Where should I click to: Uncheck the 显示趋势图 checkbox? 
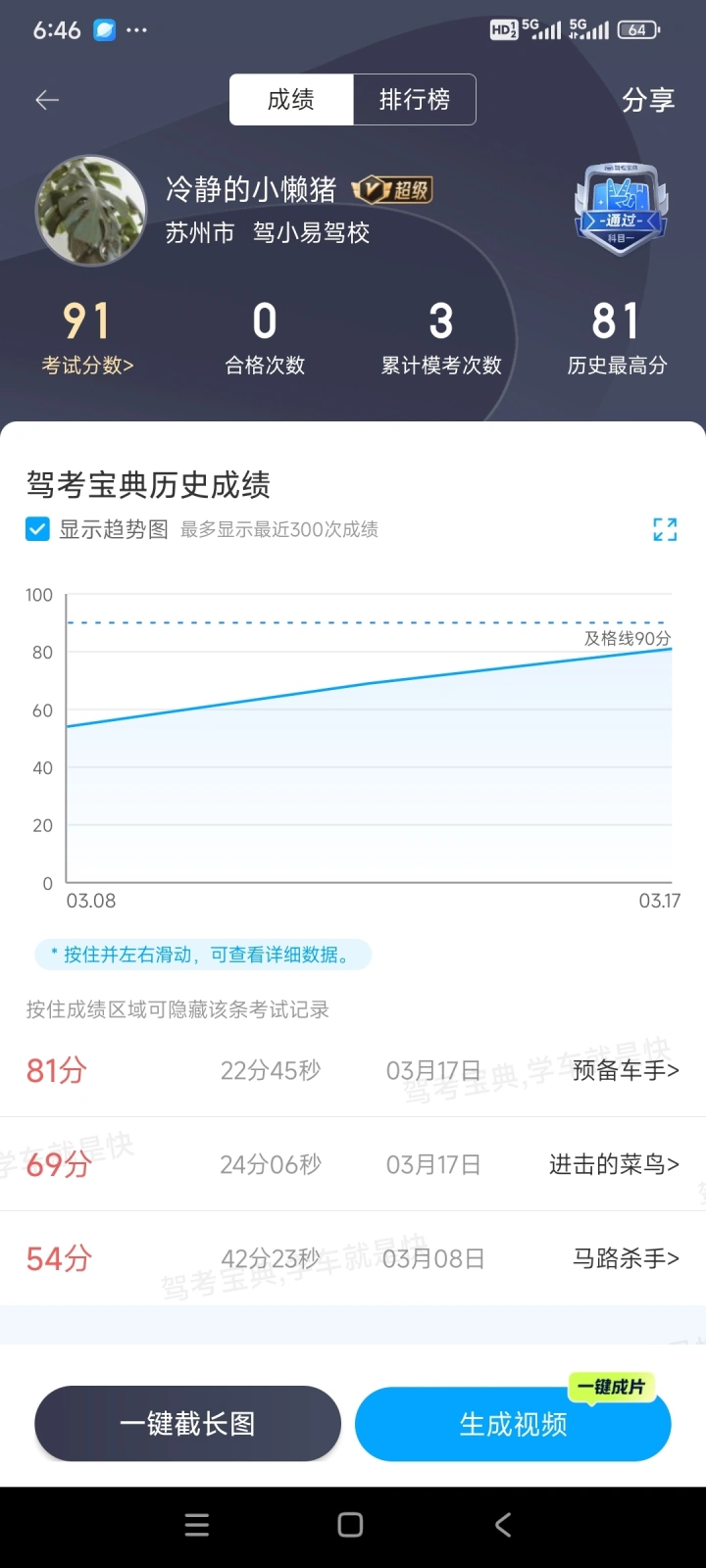(x=37, y=529)
